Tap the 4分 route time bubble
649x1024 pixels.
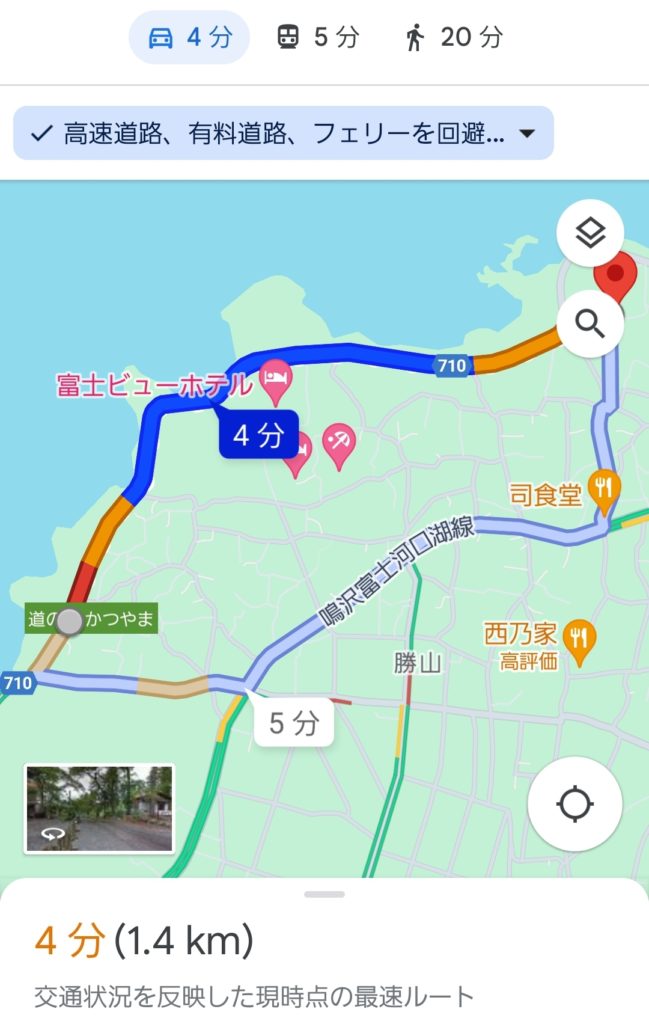258,435
